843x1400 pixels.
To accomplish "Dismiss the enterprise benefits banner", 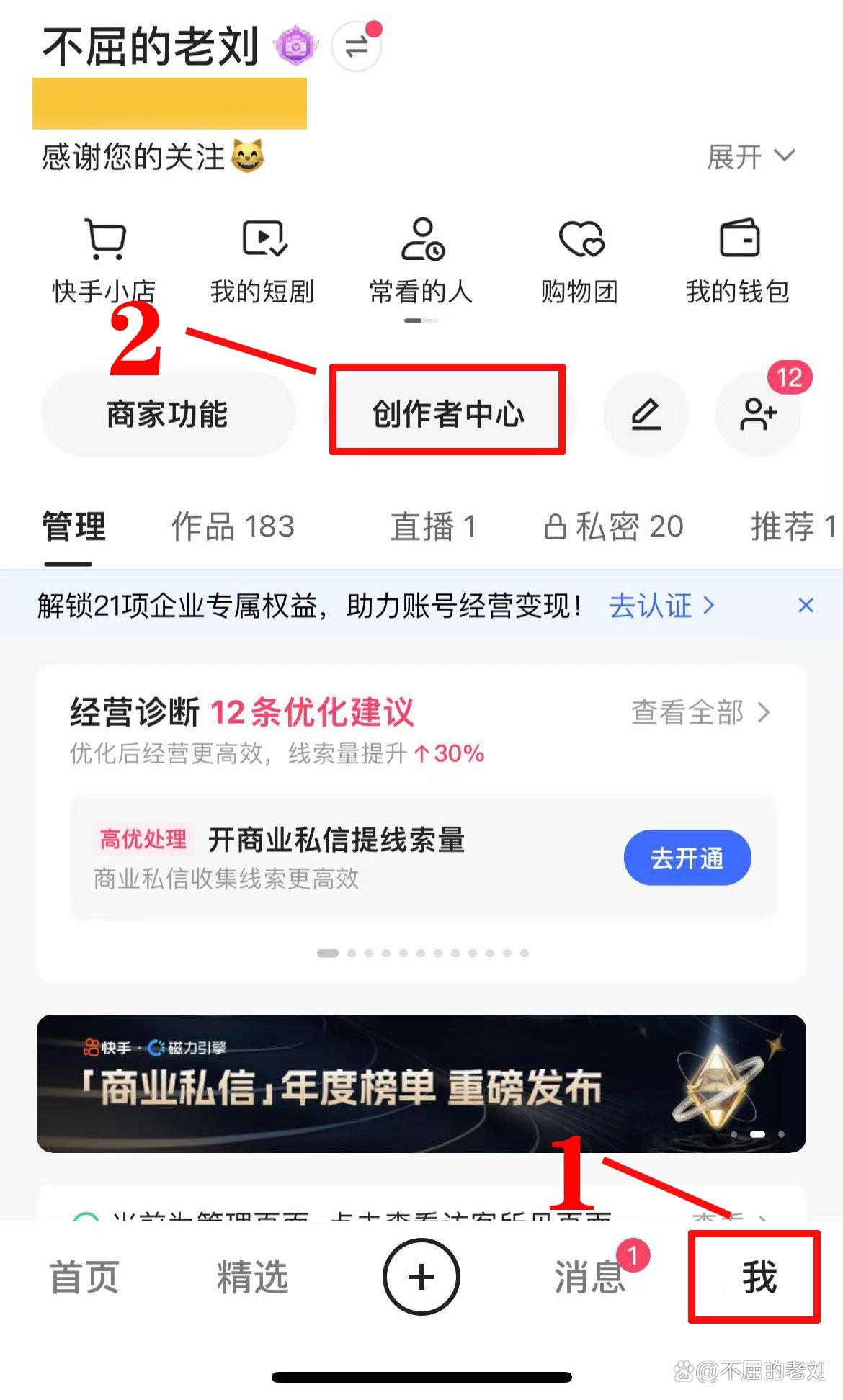I will 806,605.
